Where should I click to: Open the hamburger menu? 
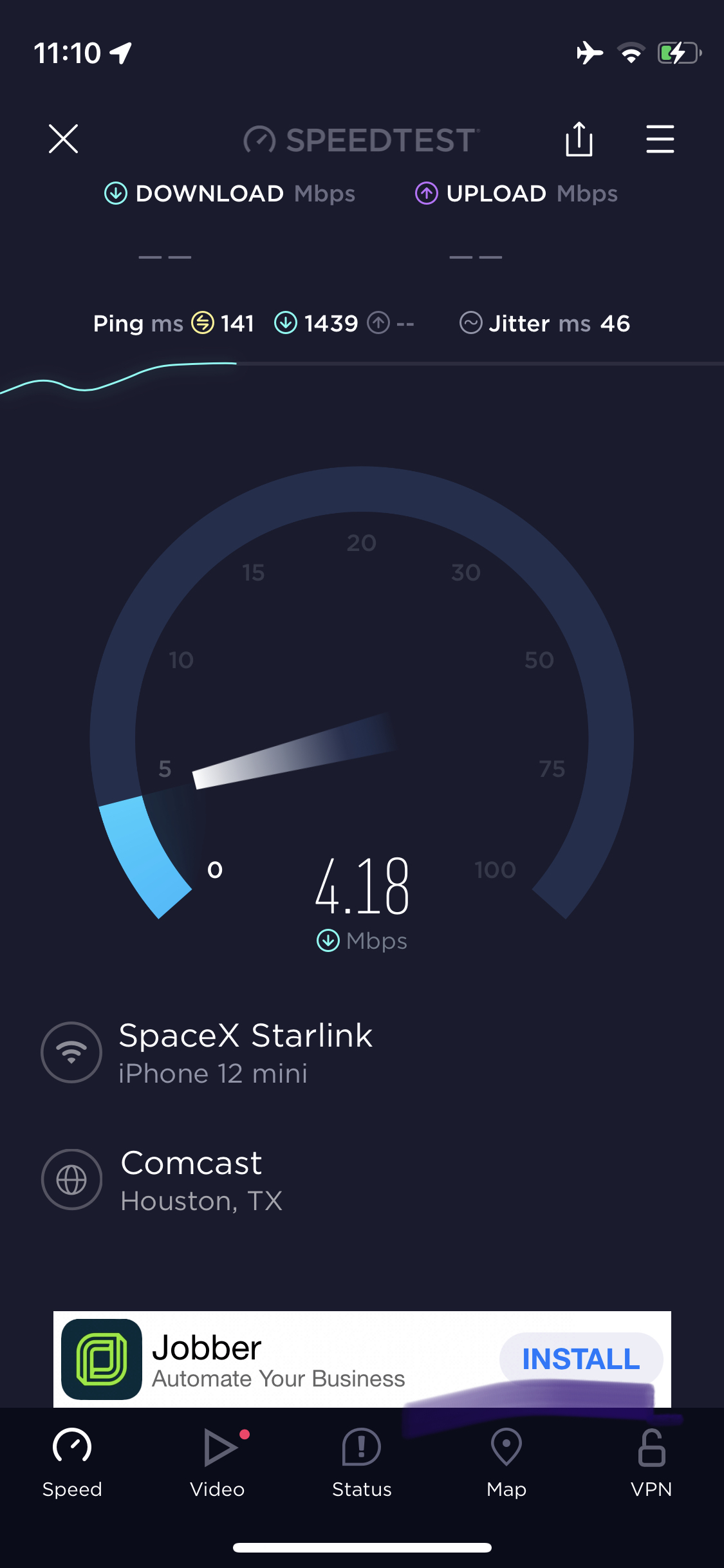pyautogui.click(x=660, y=139)
